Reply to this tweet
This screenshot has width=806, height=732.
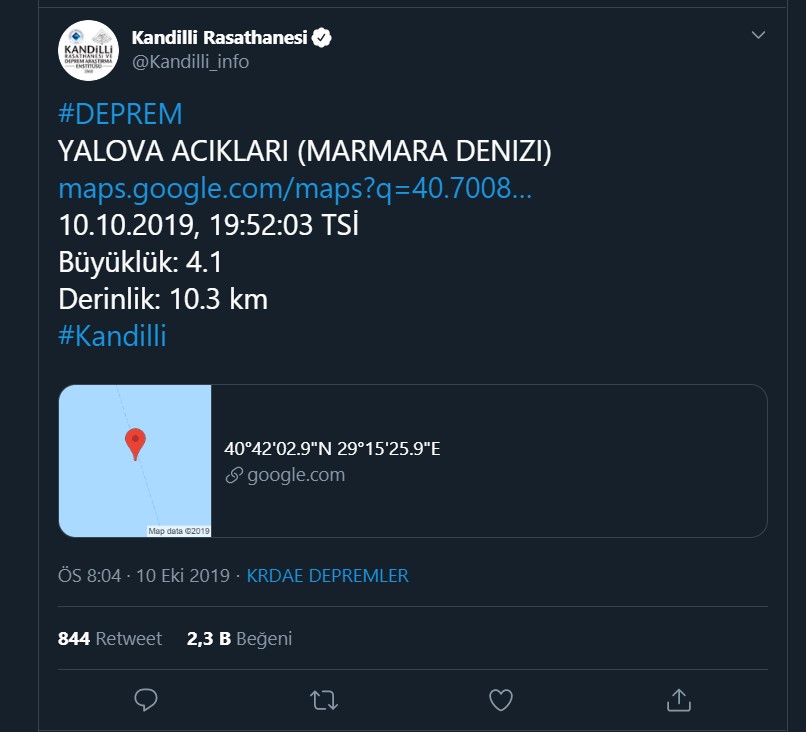tap(146, 699)
